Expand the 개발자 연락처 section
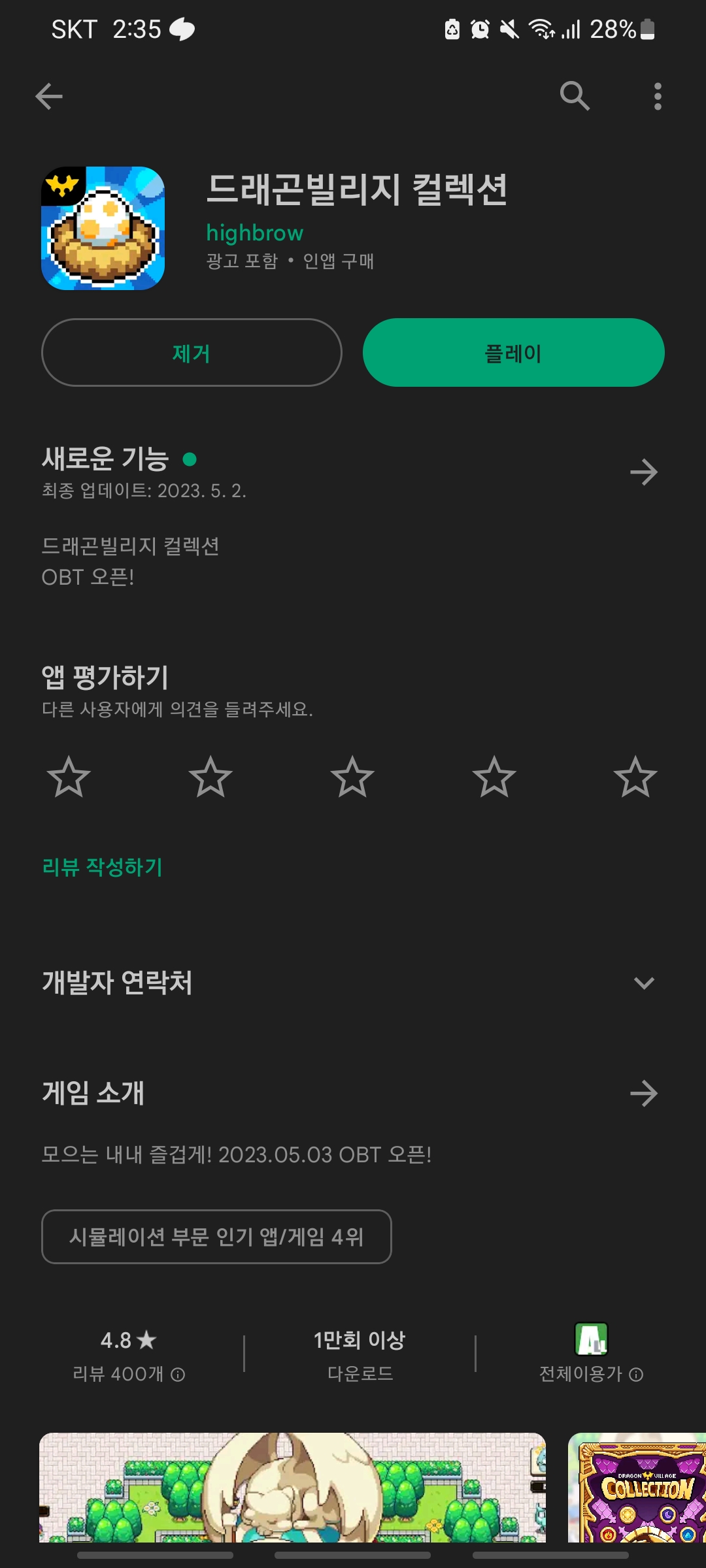The height and width of the screenshot is (1568, 706). (x=644, y=983)
